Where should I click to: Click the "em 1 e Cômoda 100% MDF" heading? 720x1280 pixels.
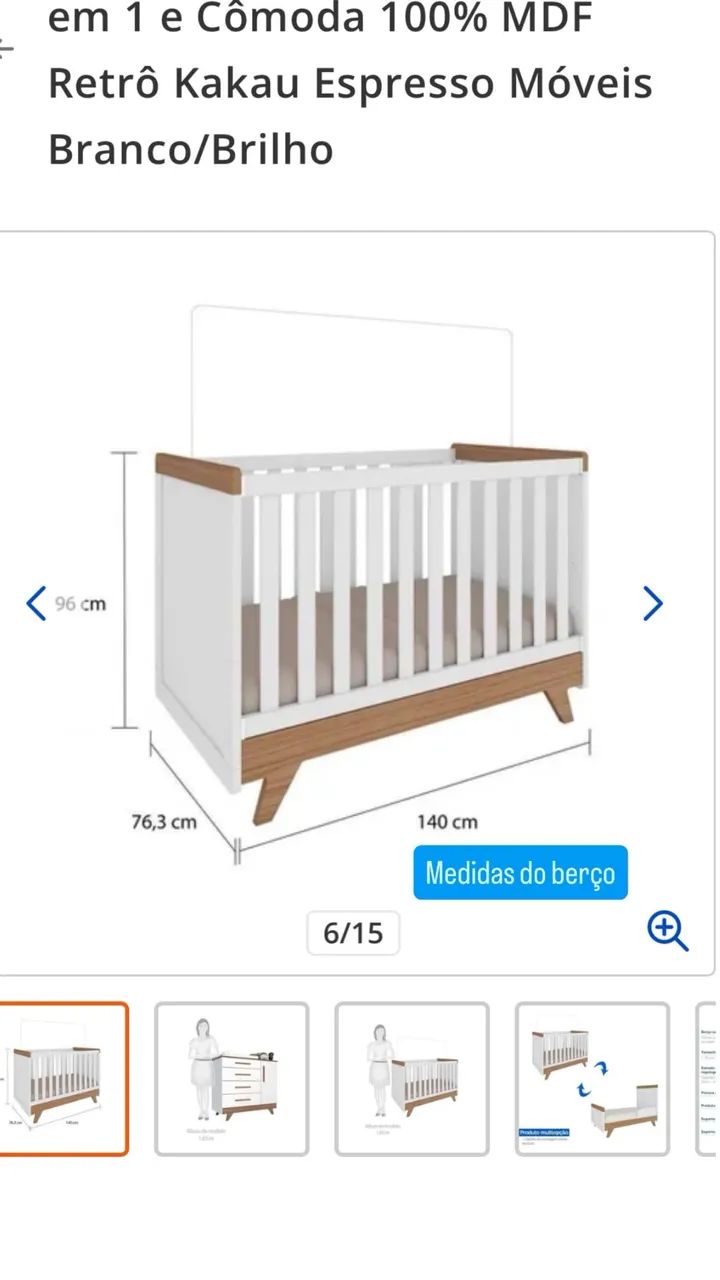(320, 18)
